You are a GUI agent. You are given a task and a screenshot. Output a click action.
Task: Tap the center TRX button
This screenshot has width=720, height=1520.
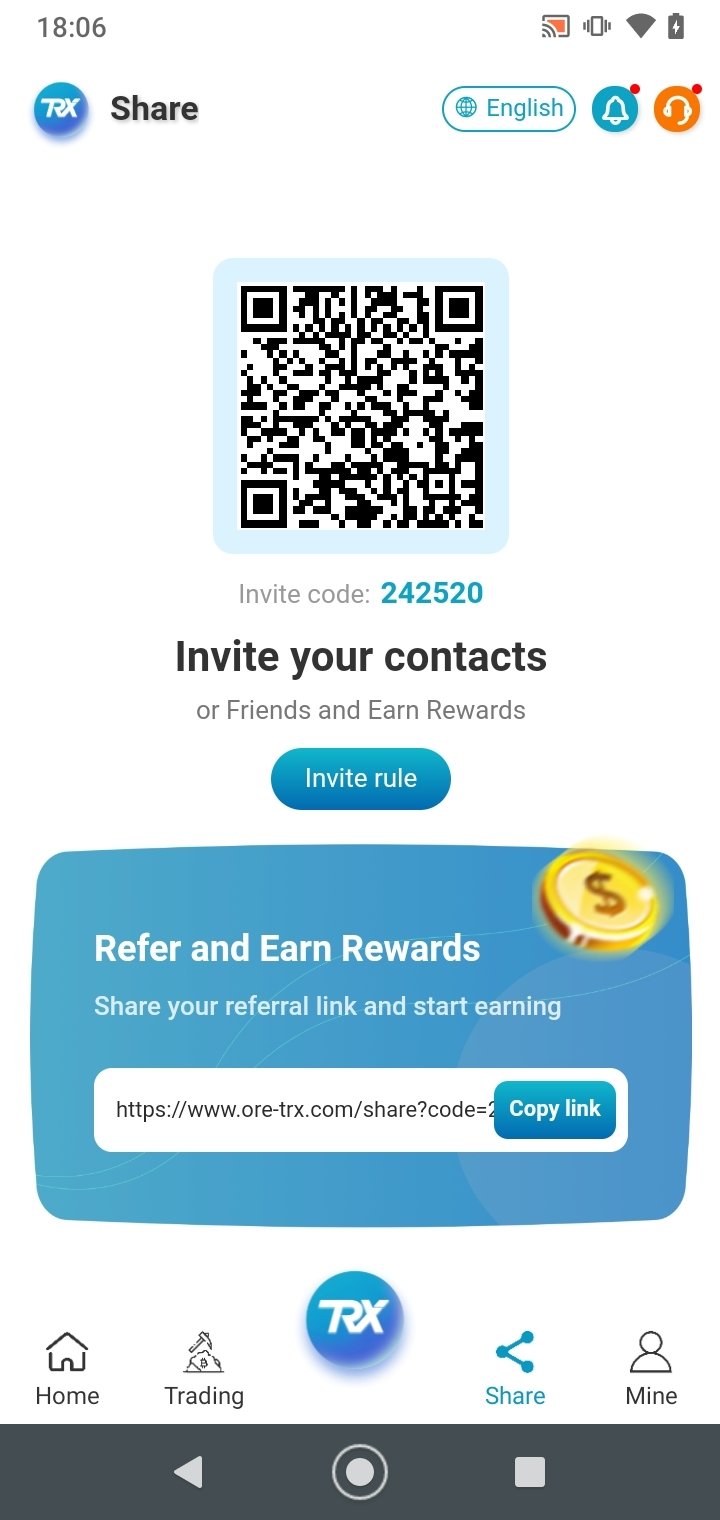355,1319
